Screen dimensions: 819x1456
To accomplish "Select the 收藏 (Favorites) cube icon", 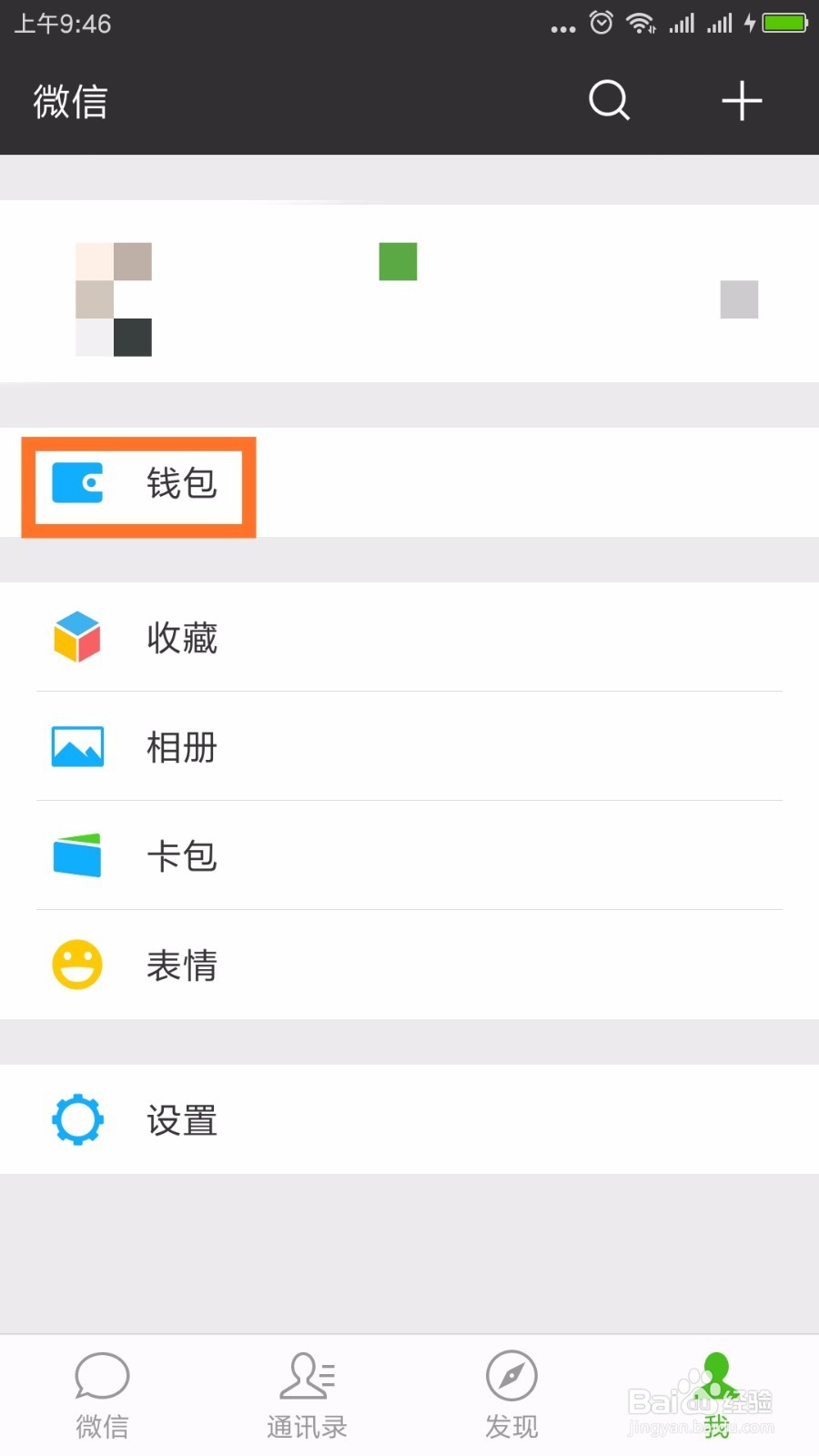I will (x=77, y=638).
